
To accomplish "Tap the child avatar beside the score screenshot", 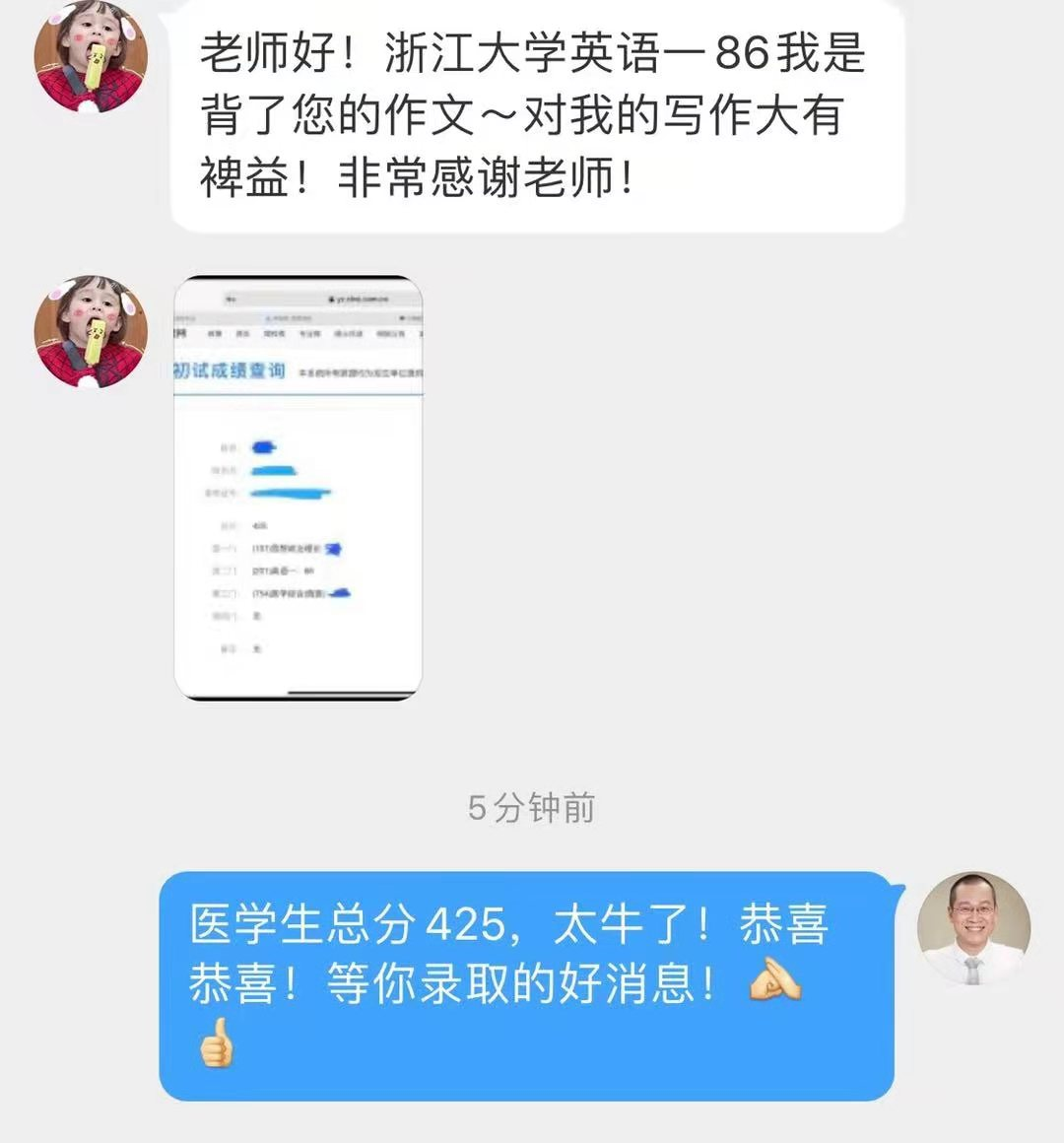I will pos(91,332).
